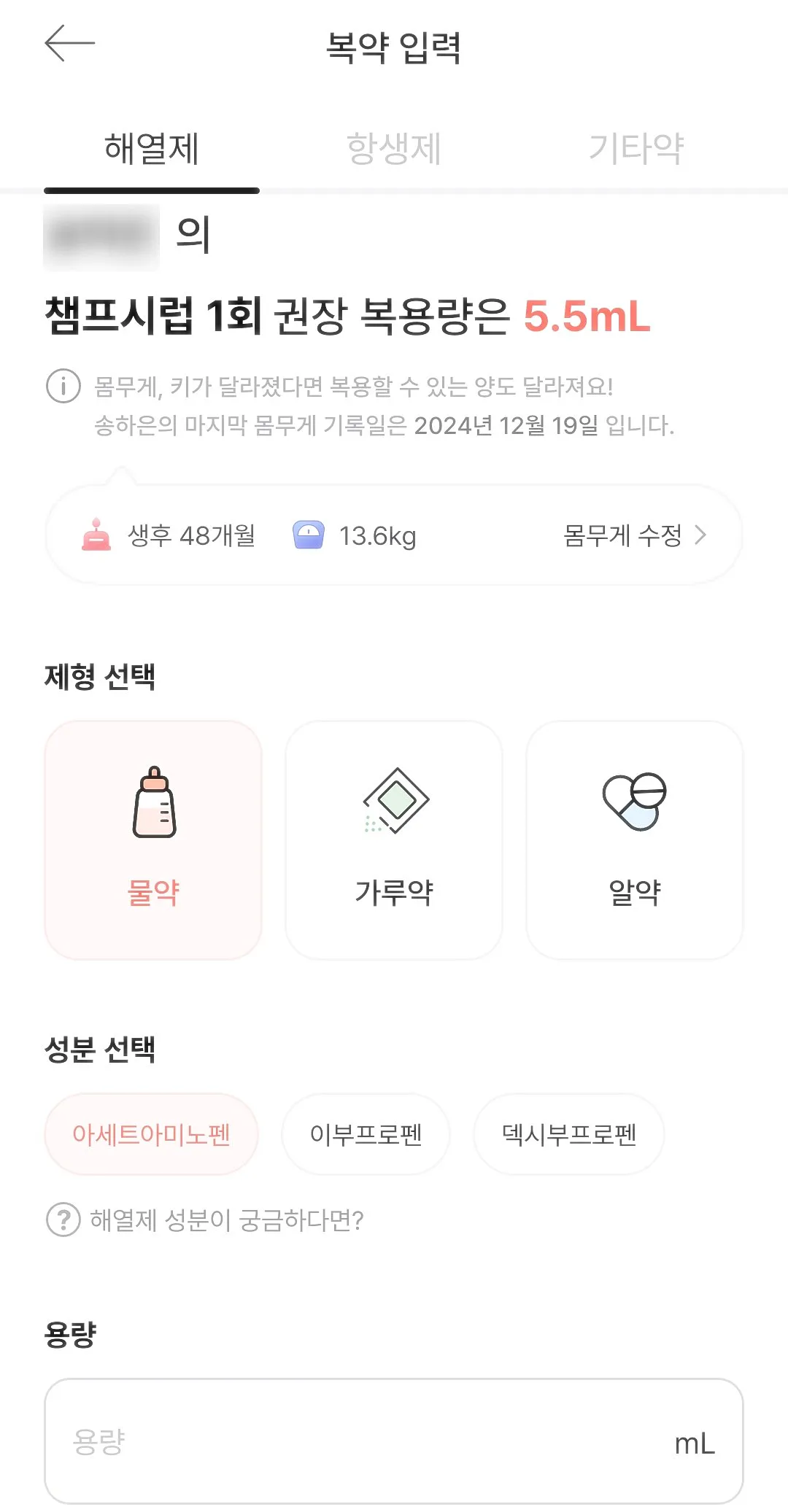
Task: Click 몸무게 수정 to edit weight
Action: point(624,535)
